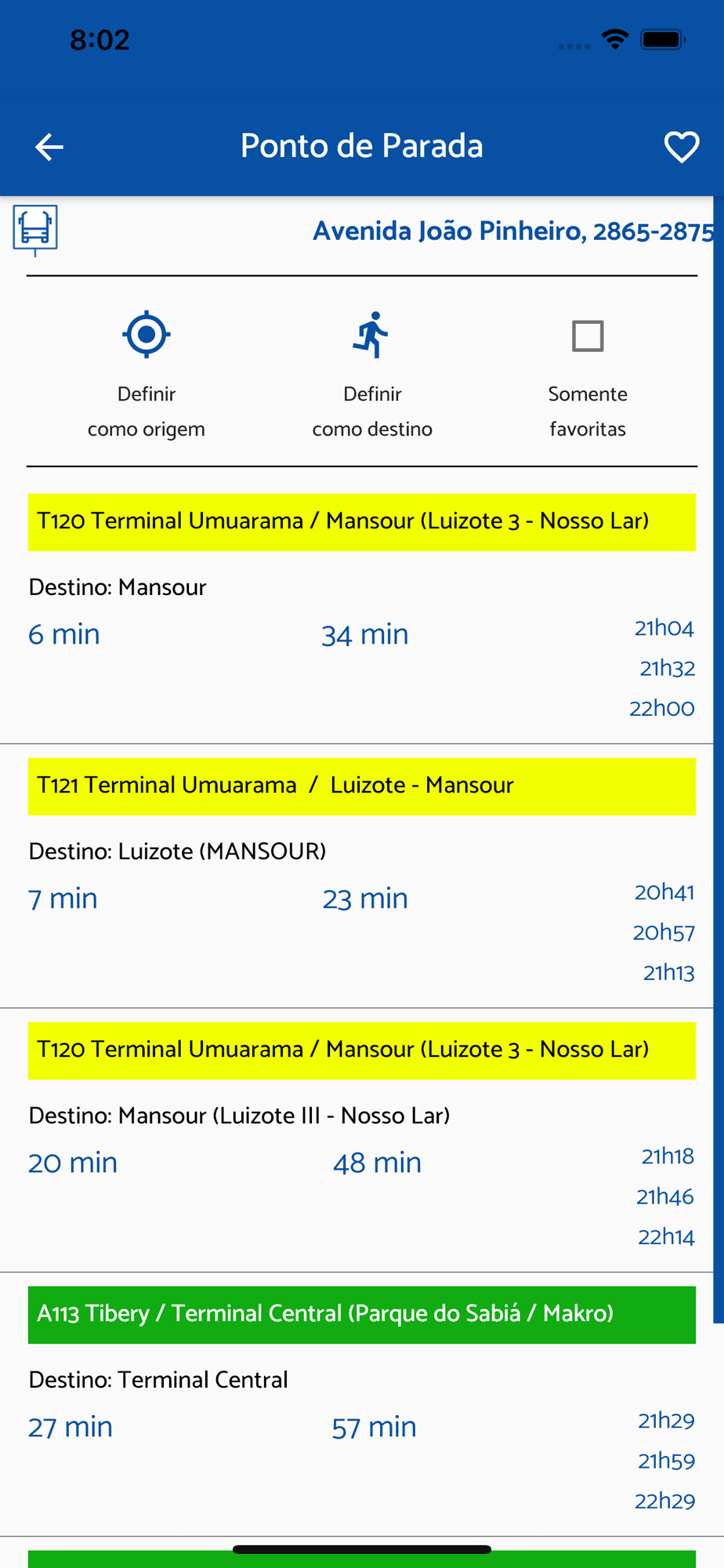Open the T121 Luizote - Mansour line
This screenshot has height=1568, width=724.
tap(362, 786)
